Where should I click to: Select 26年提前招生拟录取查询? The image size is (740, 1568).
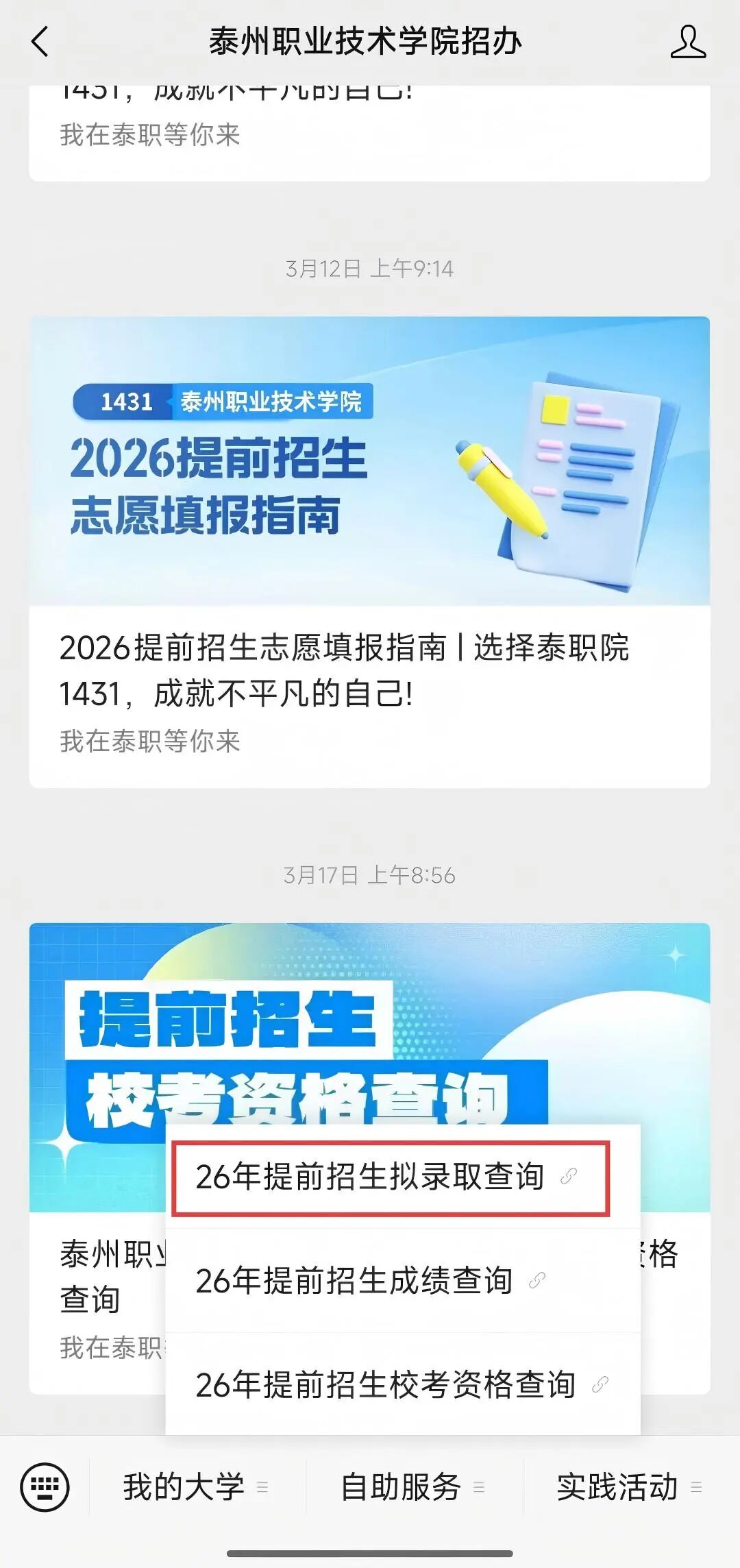coord(389,1177)
